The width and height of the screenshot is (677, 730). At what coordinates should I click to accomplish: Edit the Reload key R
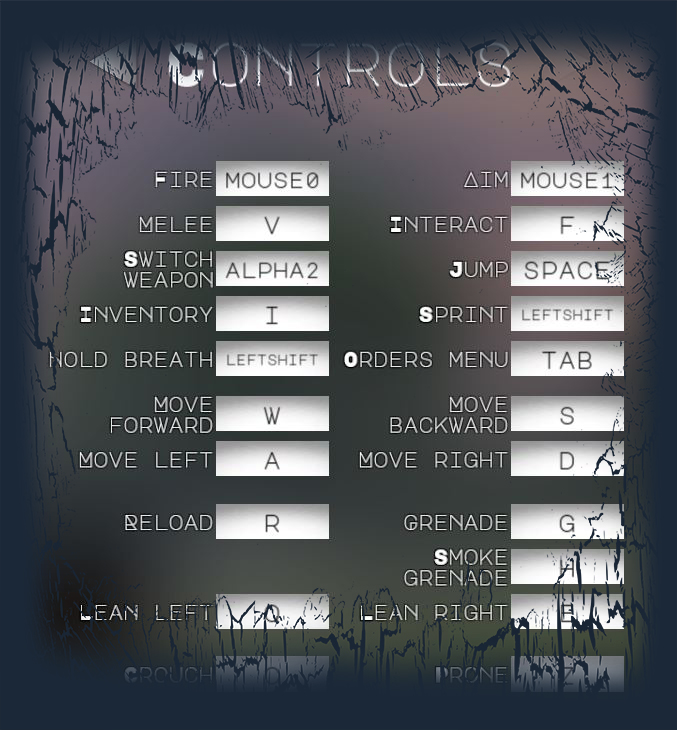click(x=272, y=522)
